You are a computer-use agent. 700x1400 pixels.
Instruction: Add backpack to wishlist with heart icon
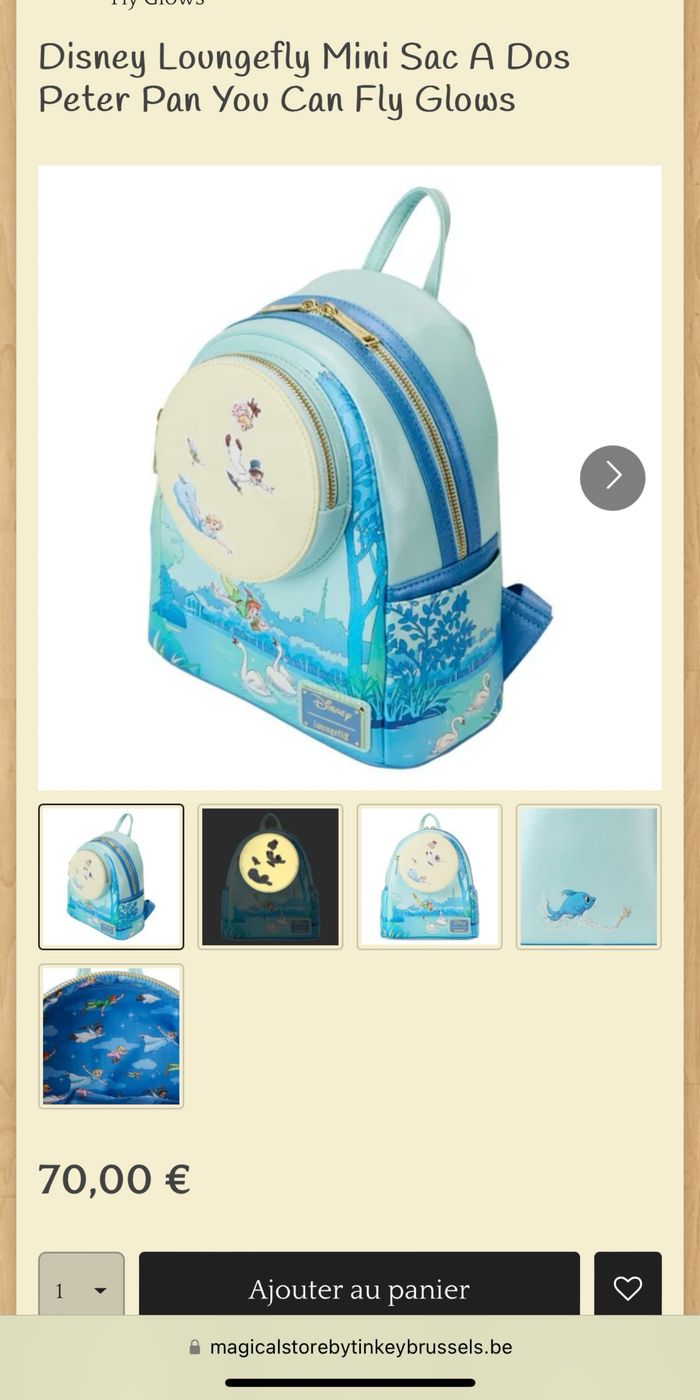[627, 1289]
